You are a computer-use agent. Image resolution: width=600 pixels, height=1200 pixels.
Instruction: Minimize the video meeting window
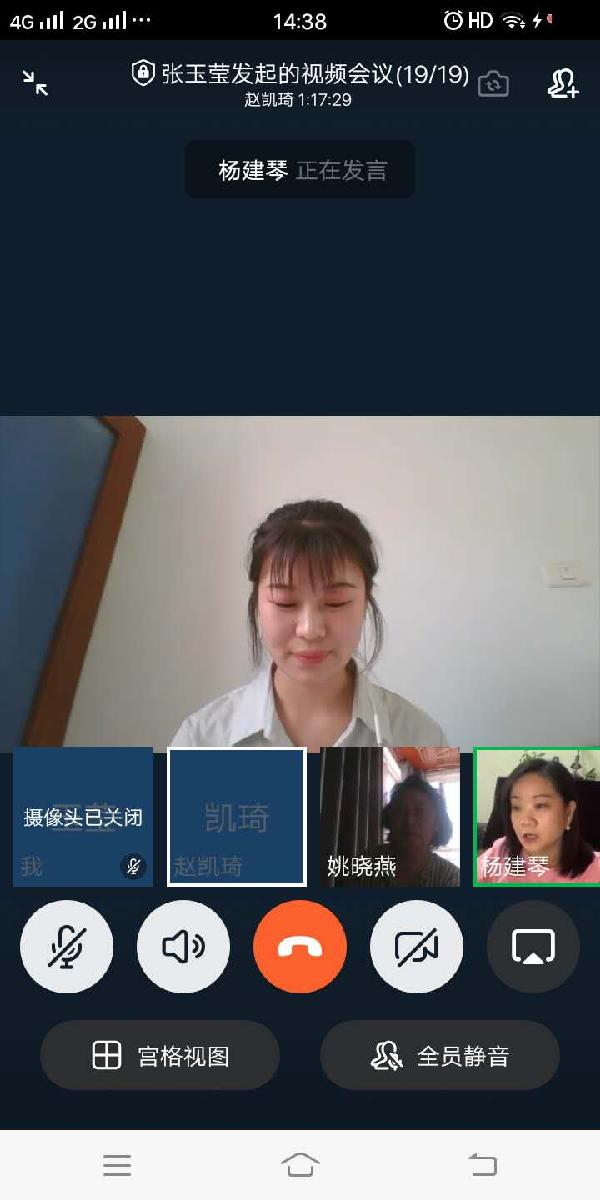coord(36,83)
